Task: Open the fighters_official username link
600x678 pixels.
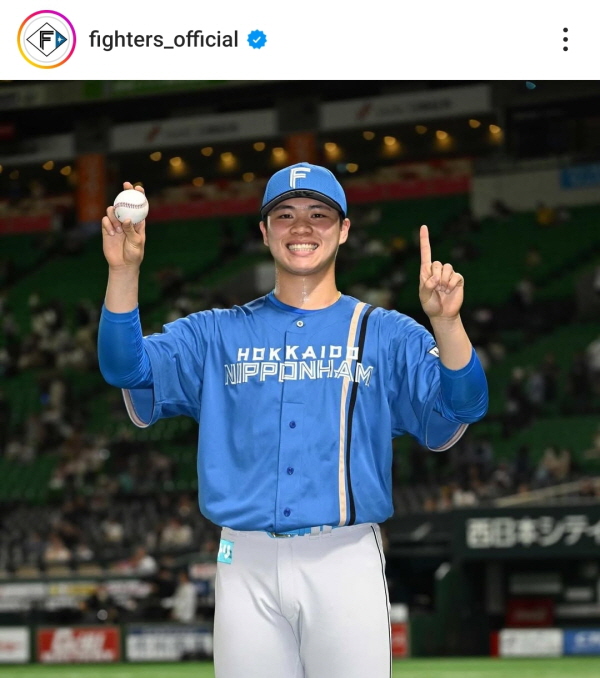Action: tap(163, 40)
